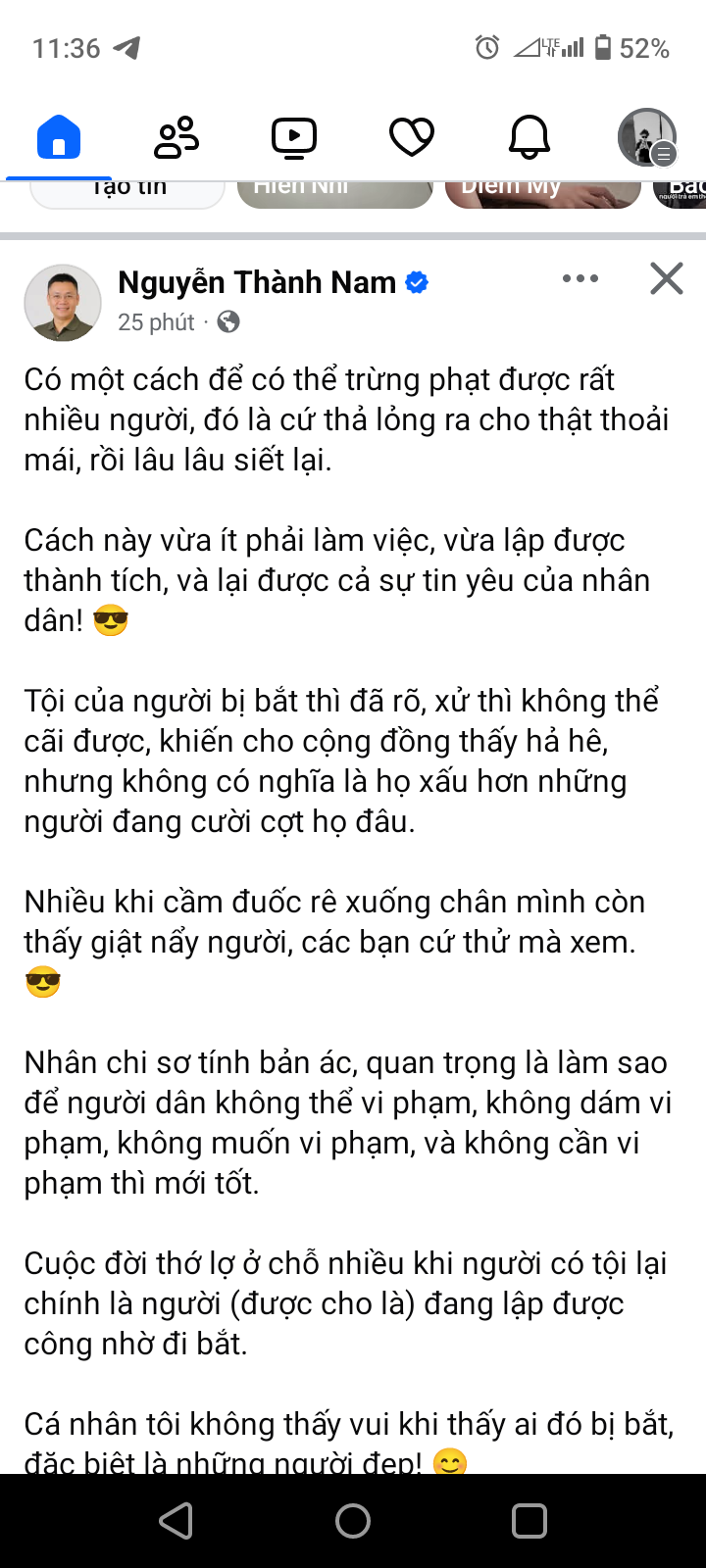View Diễm My's story
The width and height of the screenshot is (706, 1568).
pyautogui.click(x=542, y=193)
